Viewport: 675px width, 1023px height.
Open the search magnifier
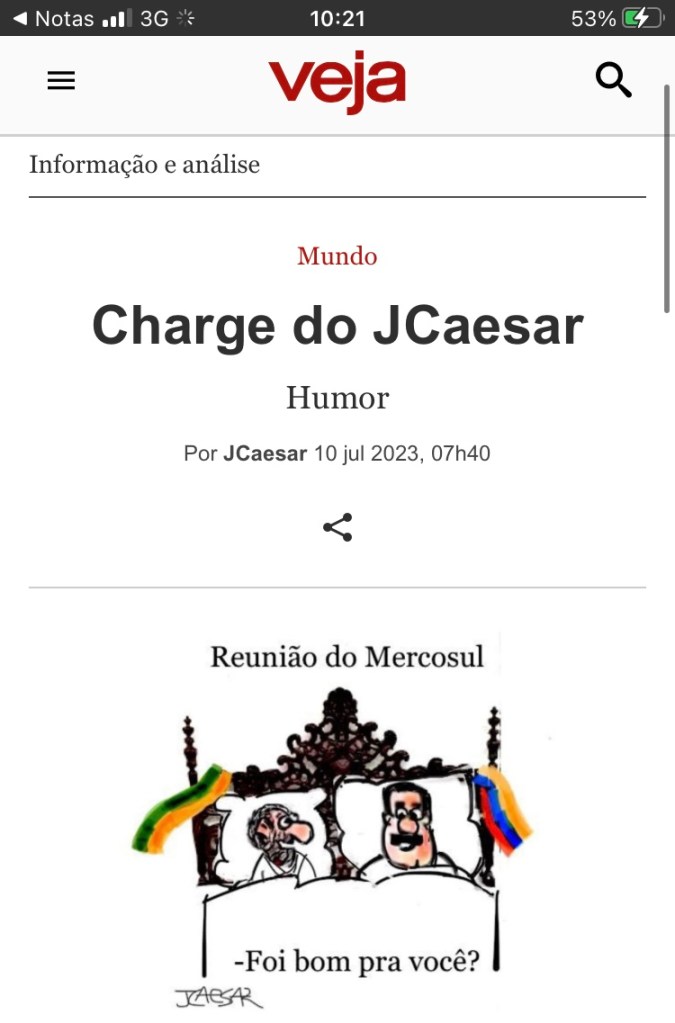pos(613,80)
